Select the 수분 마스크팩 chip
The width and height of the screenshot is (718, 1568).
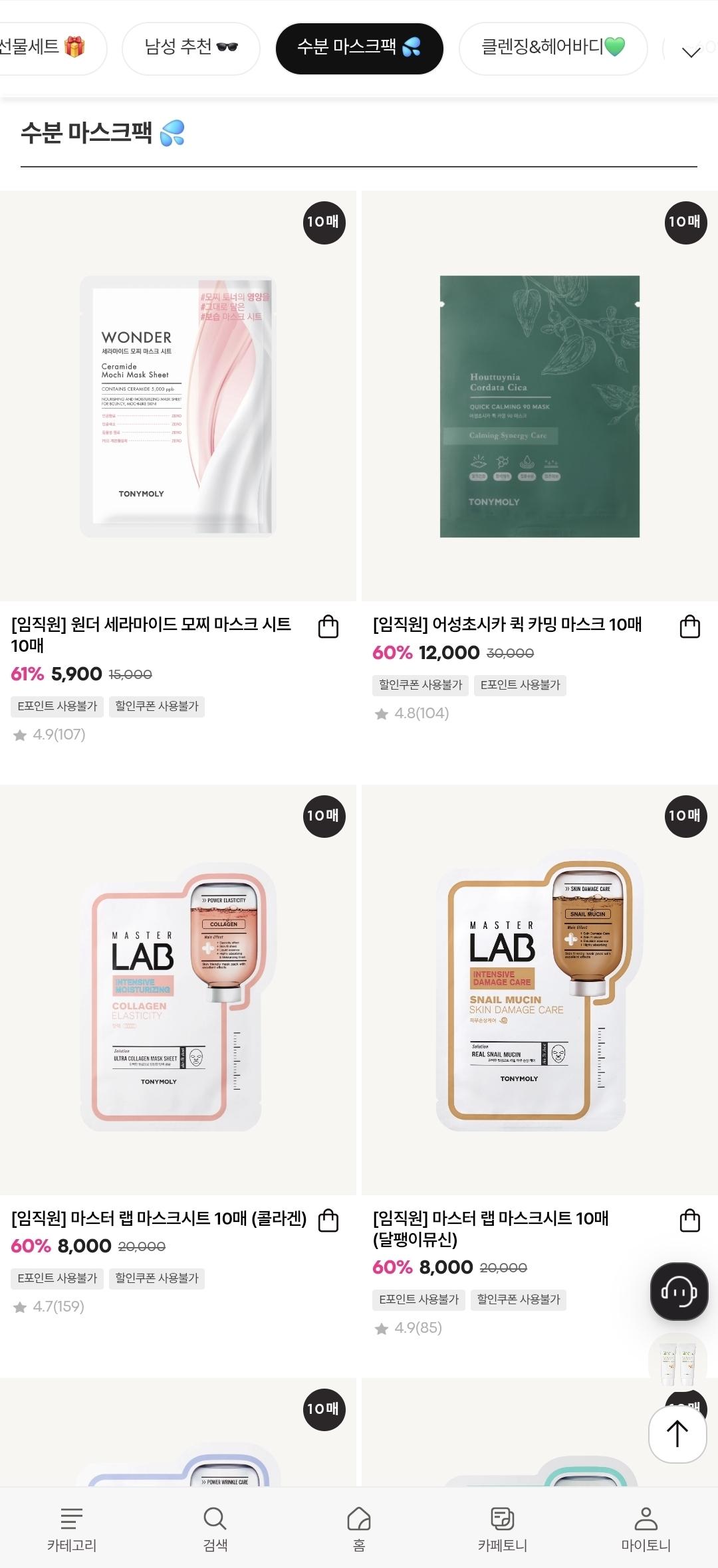(359, 48)
